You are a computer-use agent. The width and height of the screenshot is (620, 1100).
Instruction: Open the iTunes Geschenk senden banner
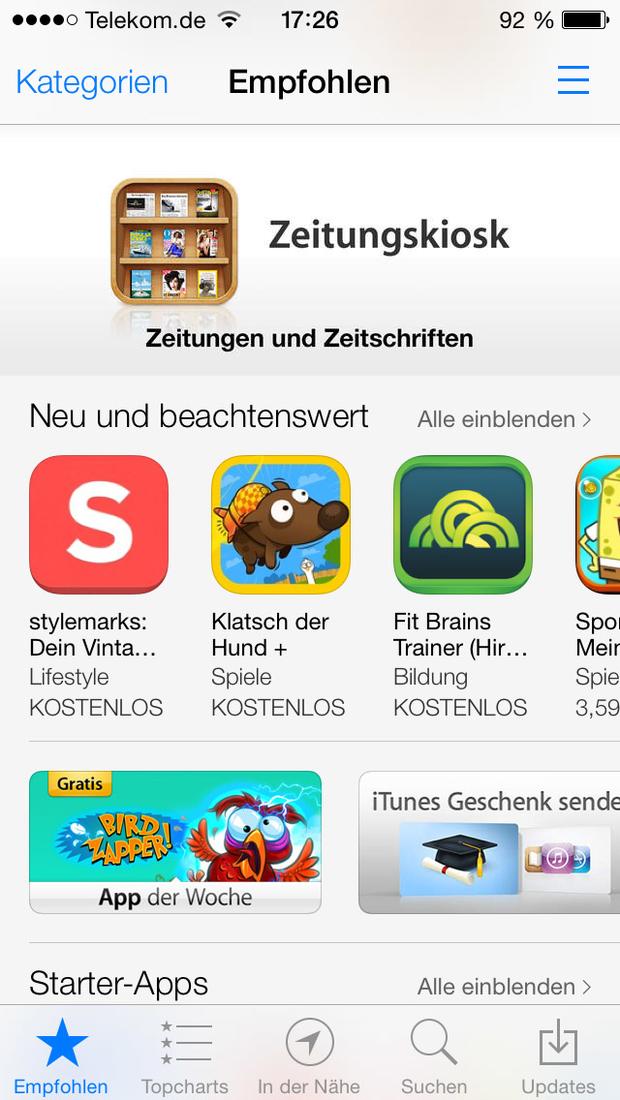[x=490, y=842]
